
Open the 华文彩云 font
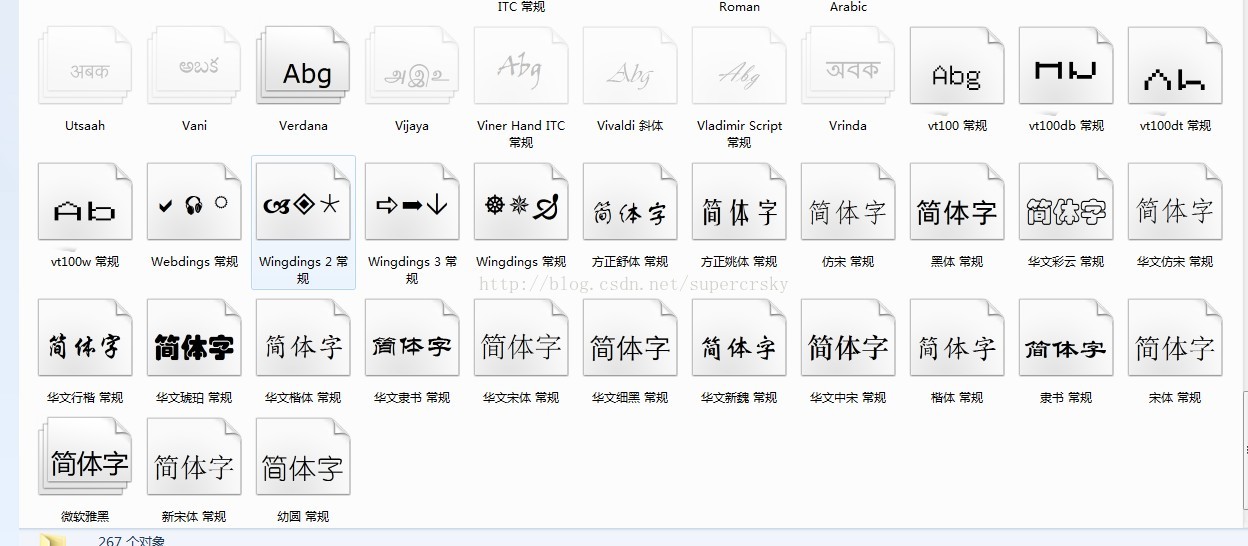[x=1066, y=204]
